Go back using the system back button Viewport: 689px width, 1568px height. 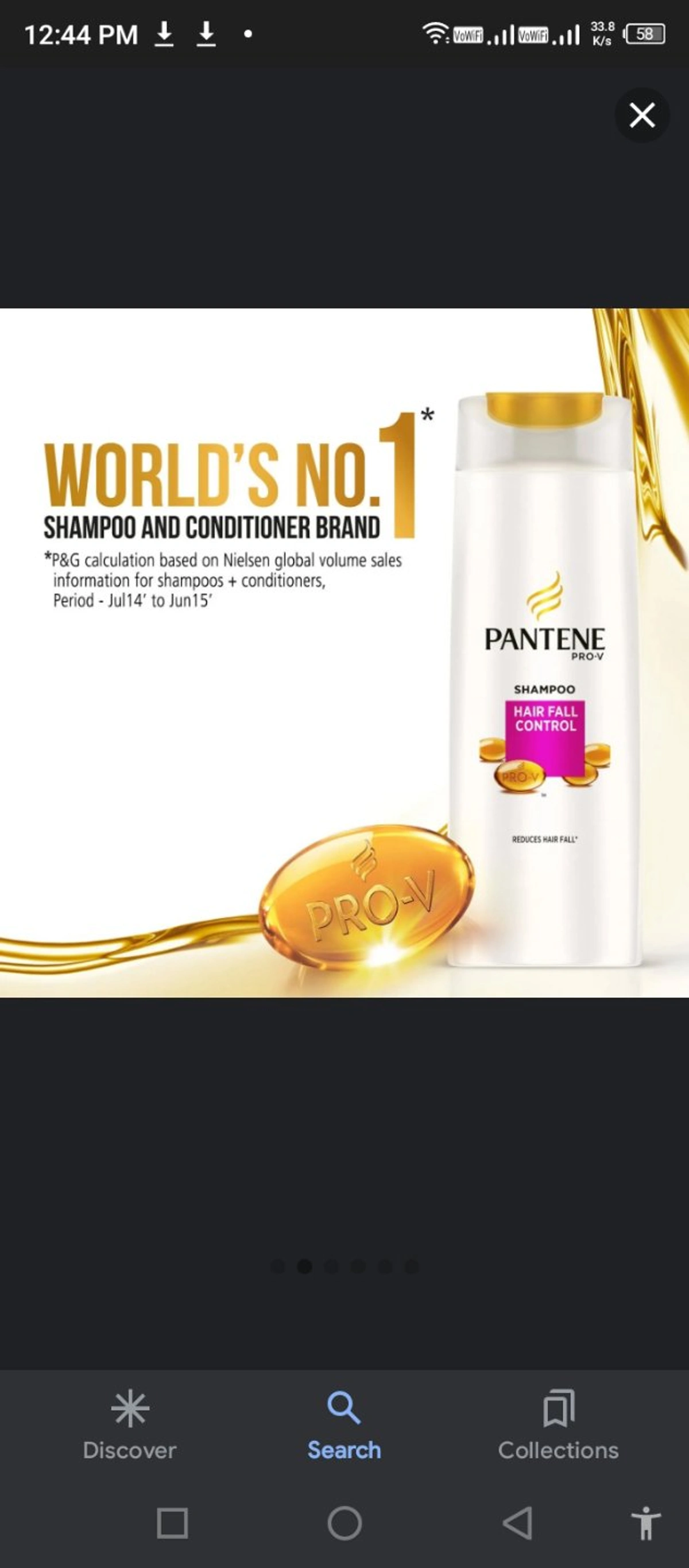pos(517,1524)
